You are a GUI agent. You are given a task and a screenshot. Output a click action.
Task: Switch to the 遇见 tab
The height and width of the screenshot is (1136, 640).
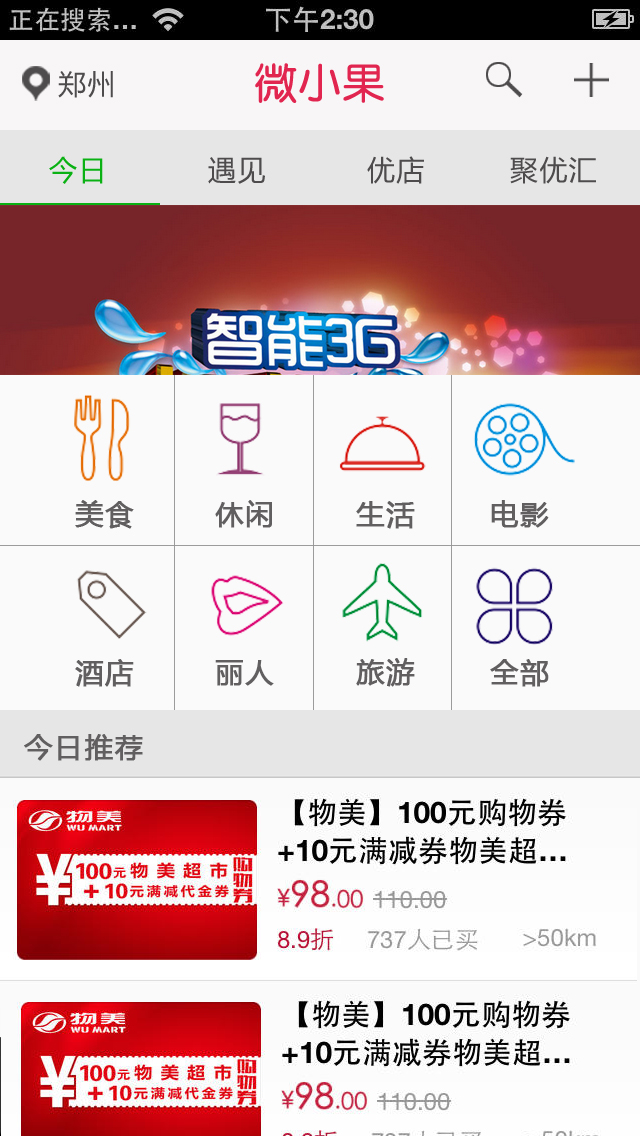click(236, 171)
